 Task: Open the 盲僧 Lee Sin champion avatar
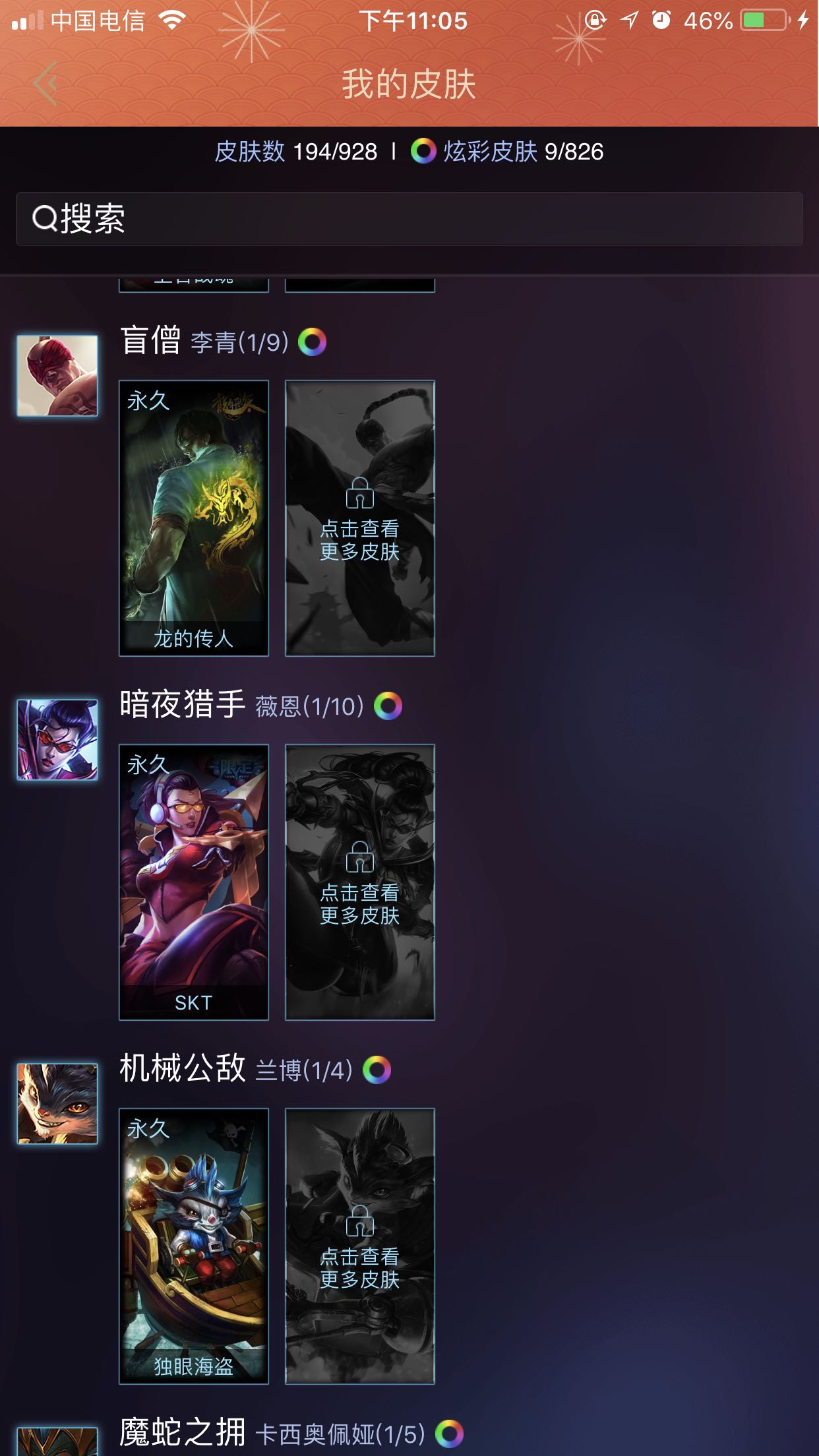point(57,375)
